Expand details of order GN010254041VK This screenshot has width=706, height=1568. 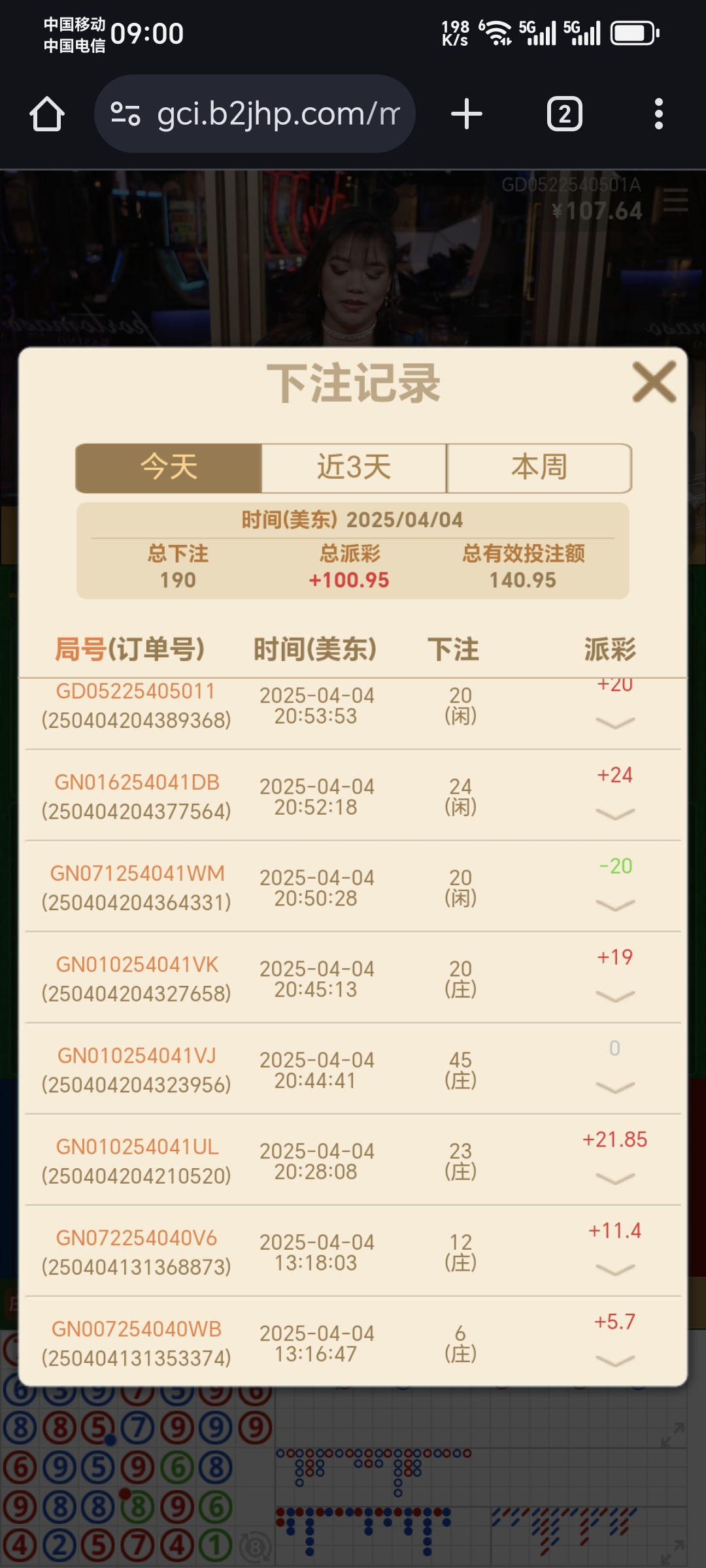(614, 996)
